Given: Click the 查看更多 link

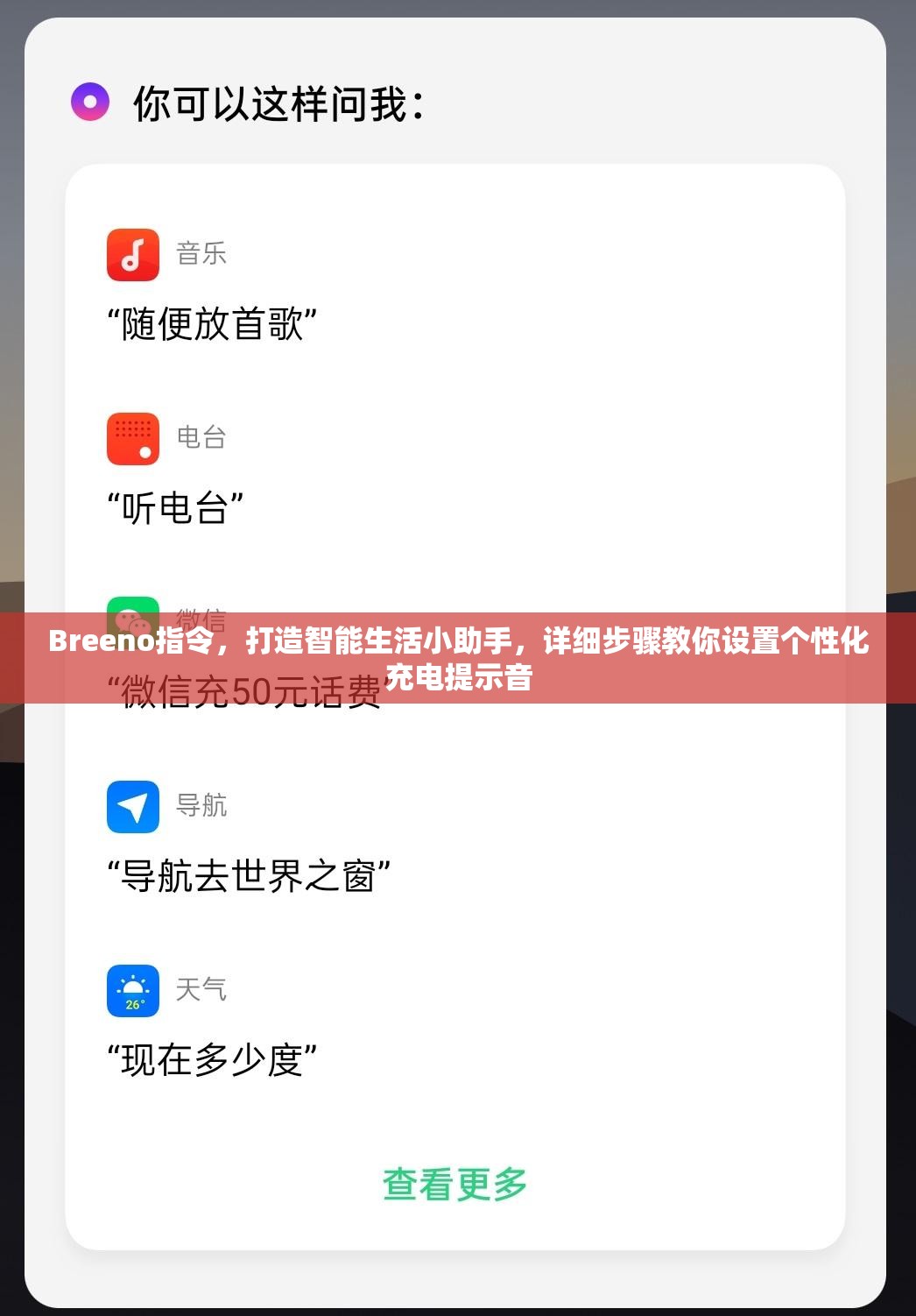Looking at the screenshot, I should (456, 1184).
